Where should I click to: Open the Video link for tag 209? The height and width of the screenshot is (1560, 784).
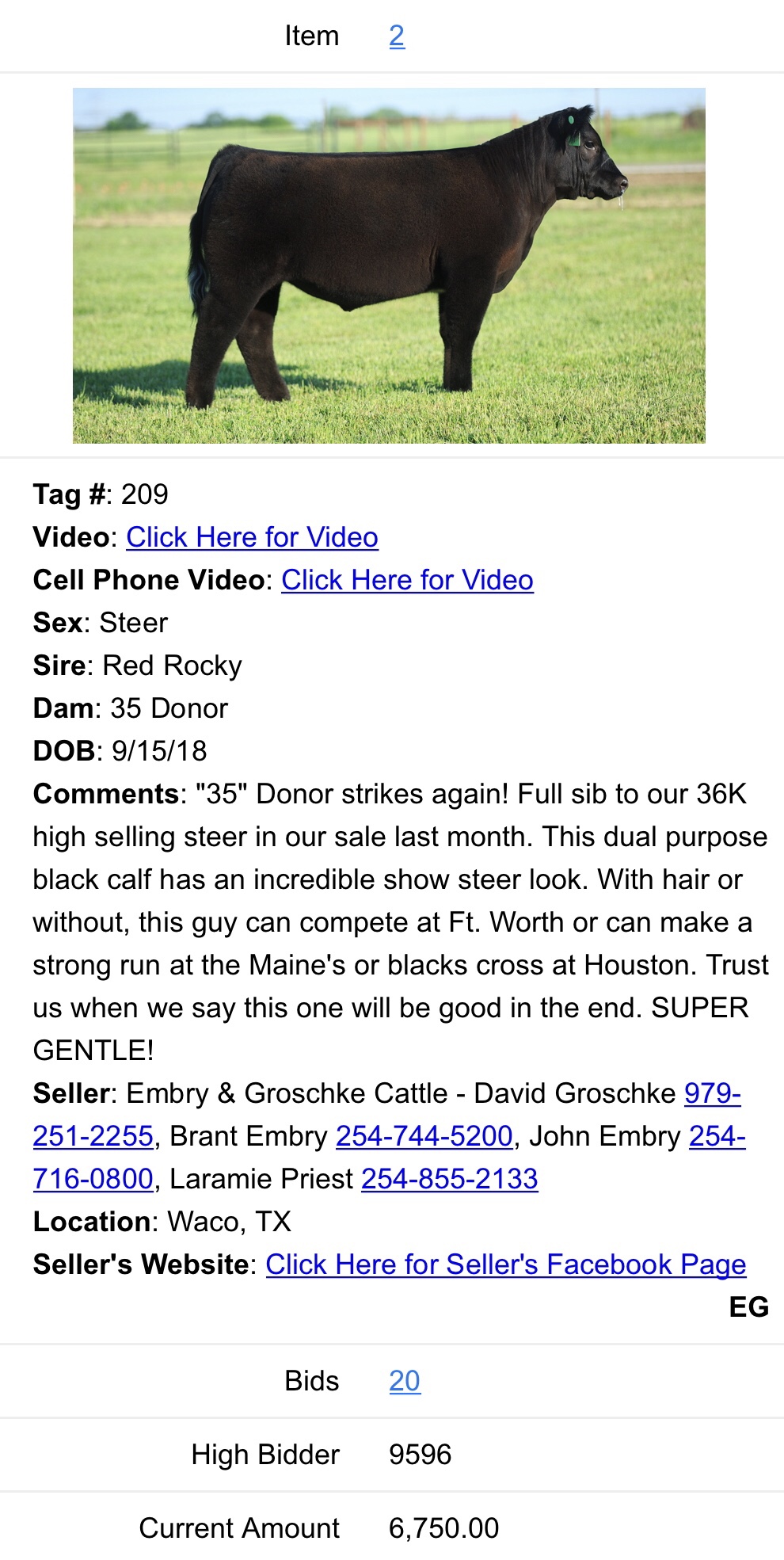252,537
